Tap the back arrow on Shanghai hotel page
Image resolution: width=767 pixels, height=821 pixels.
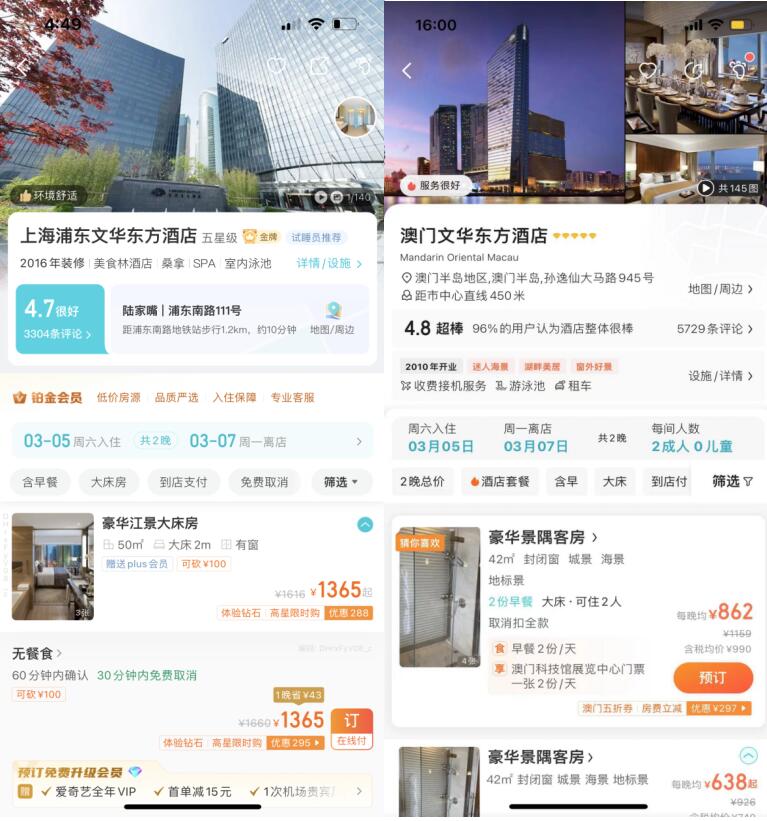[22, 69]
